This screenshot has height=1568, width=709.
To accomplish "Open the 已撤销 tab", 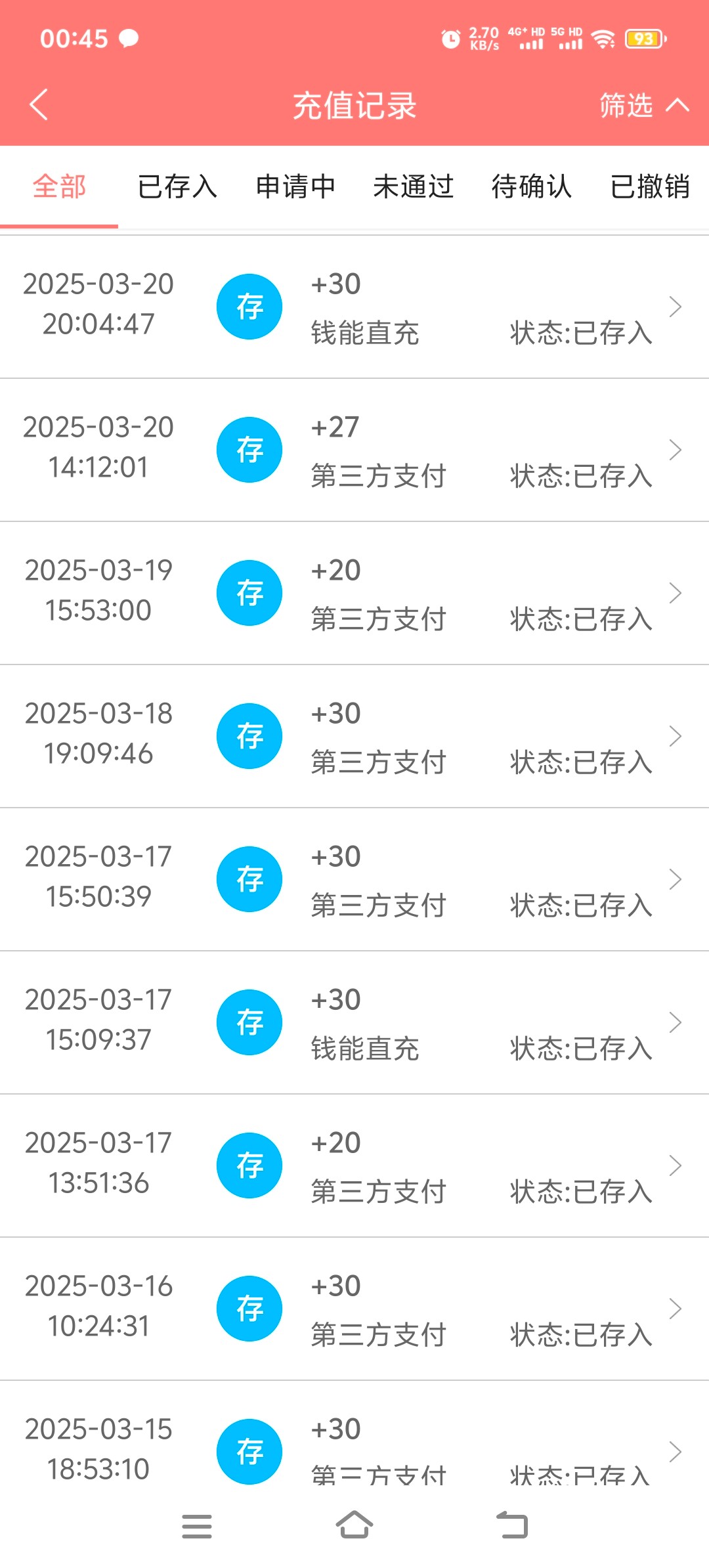I will point(650,186).
